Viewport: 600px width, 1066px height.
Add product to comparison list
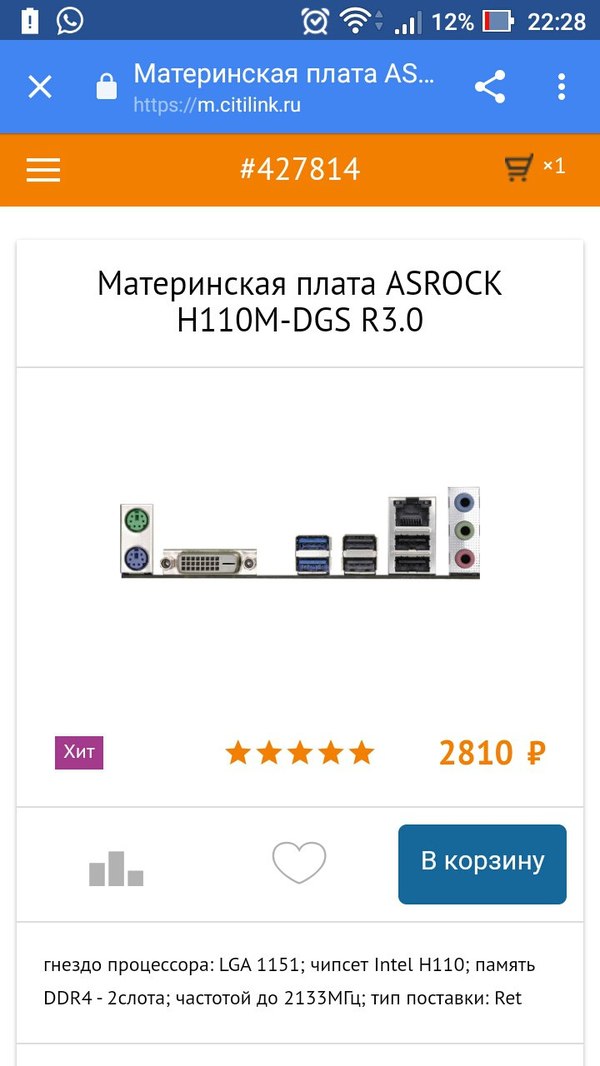(x=116, y=866)
